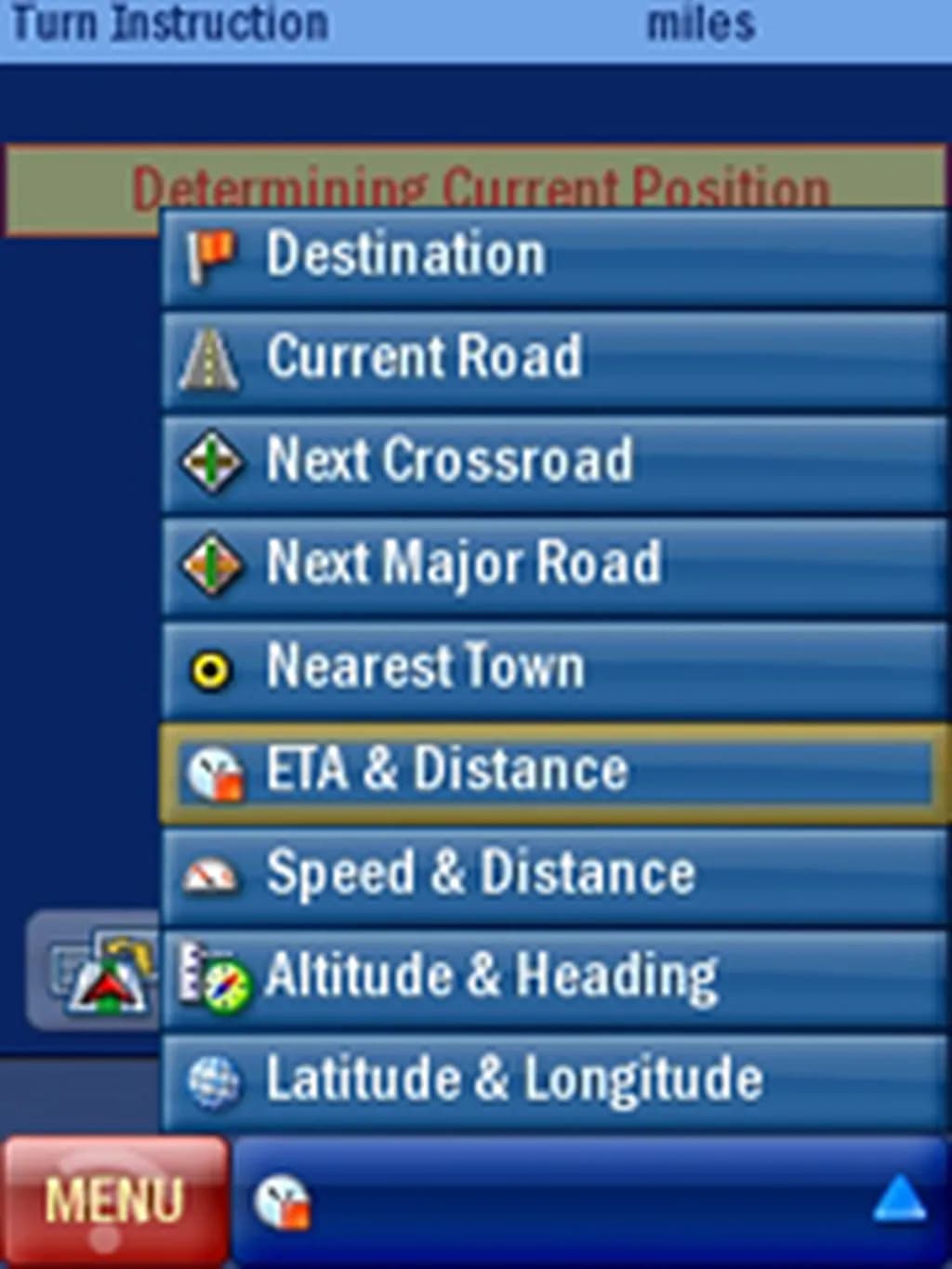
Task: Choose Nearest Town
Action: coord(553,668)
